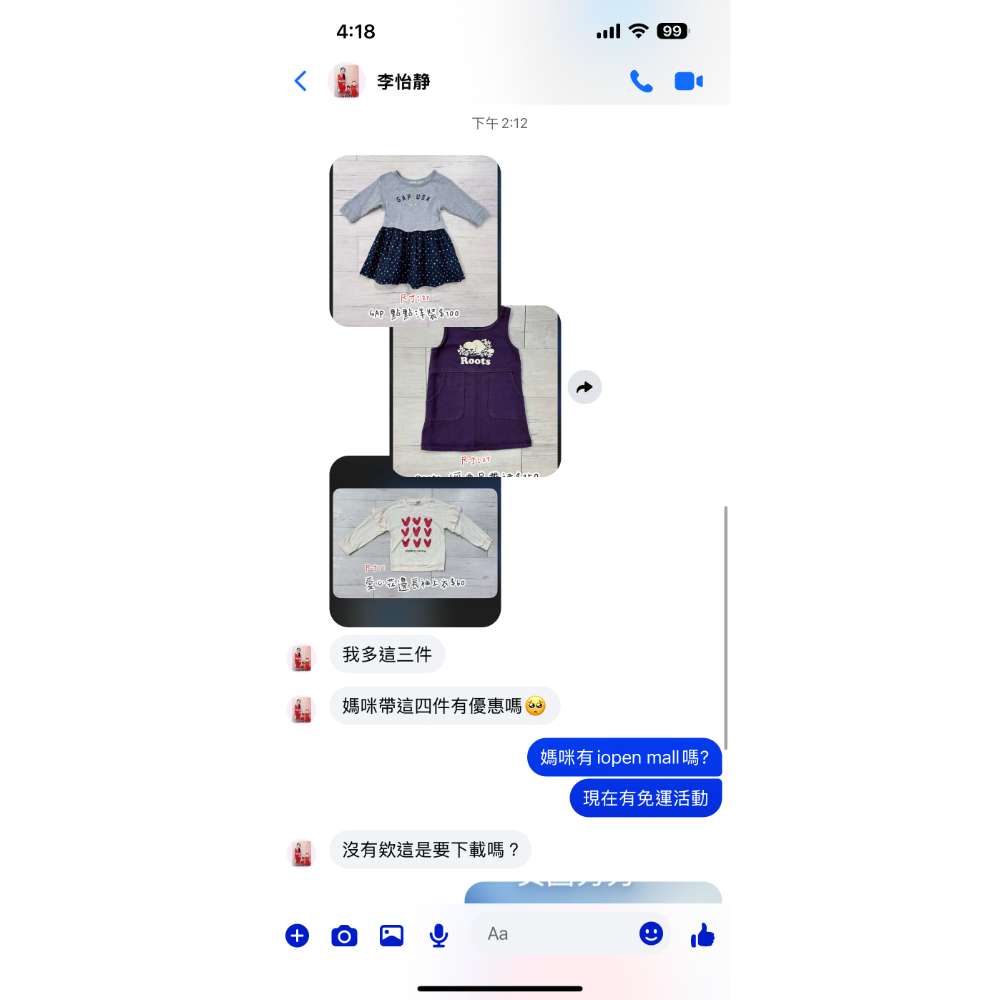Open the plus menu for more actions
This screenshot has height=1000, width=1000.
point(297,935)
